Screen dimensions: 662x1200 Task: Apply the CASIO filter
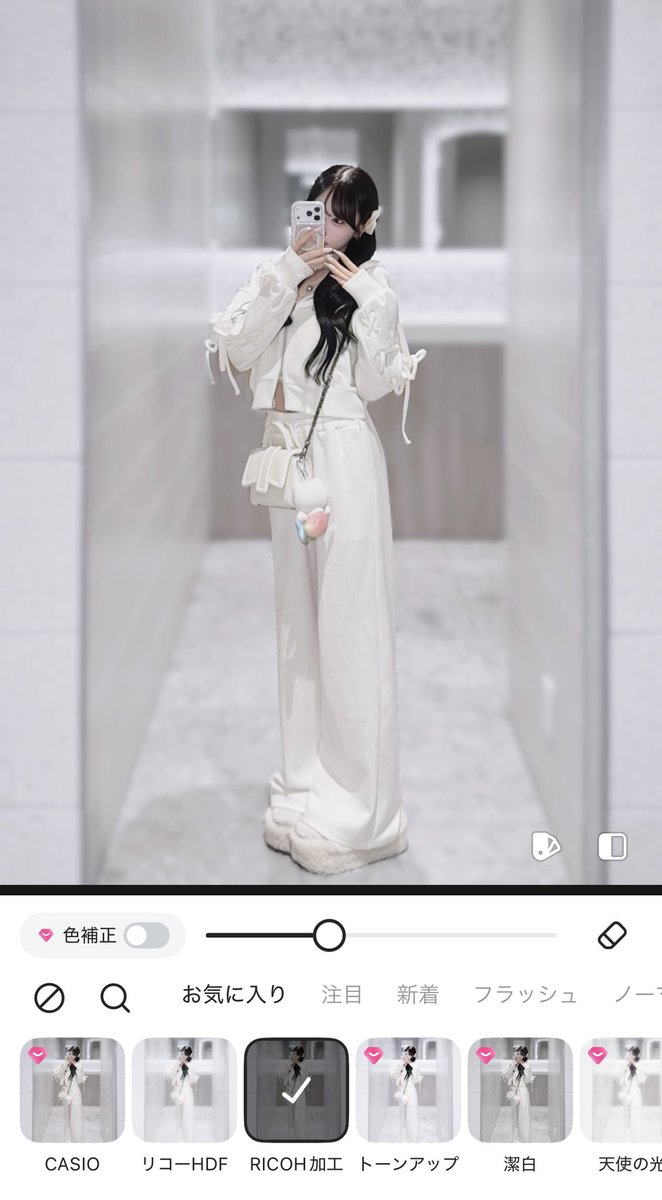(x=72, y=1090)
